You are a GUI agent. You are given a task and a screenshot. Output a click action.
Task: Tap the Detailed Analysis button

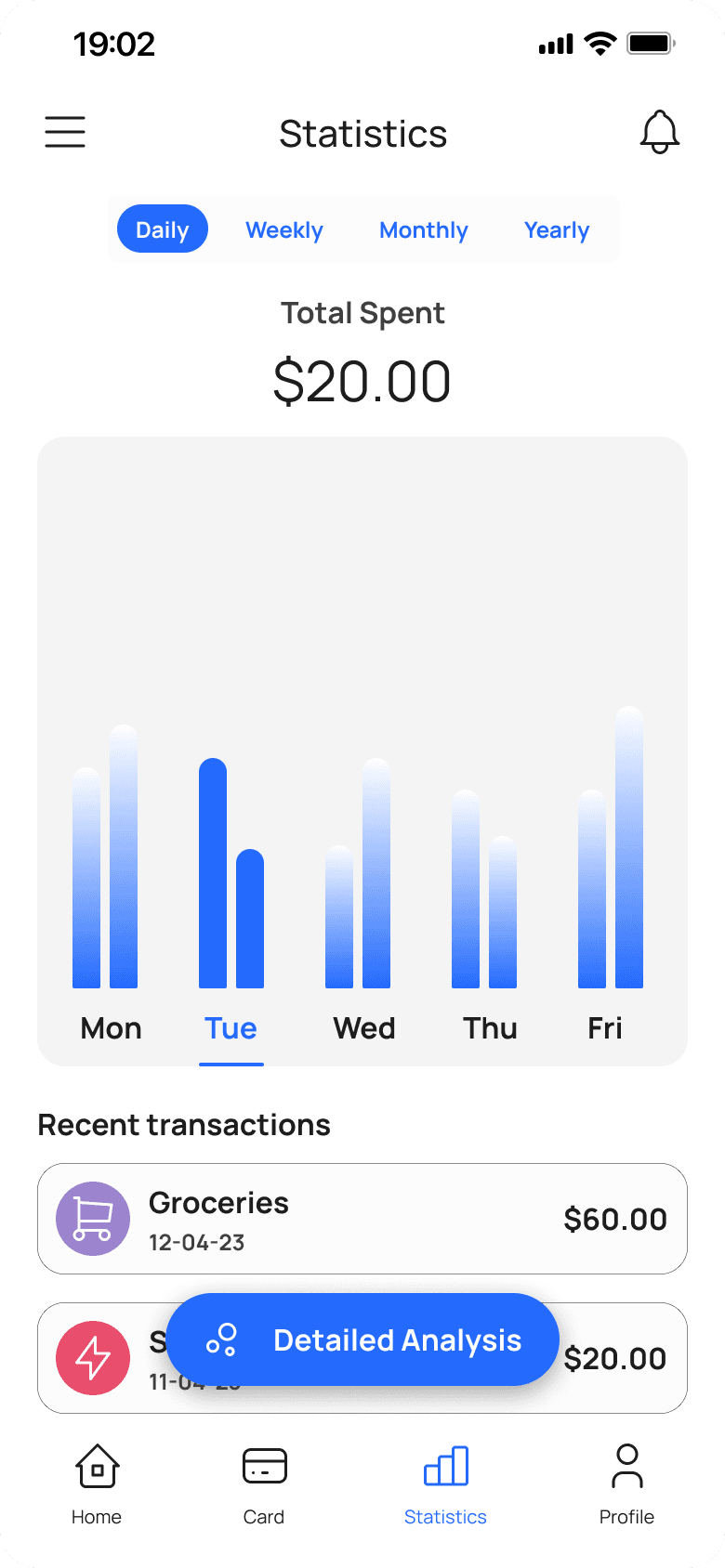pos(362,1339)
